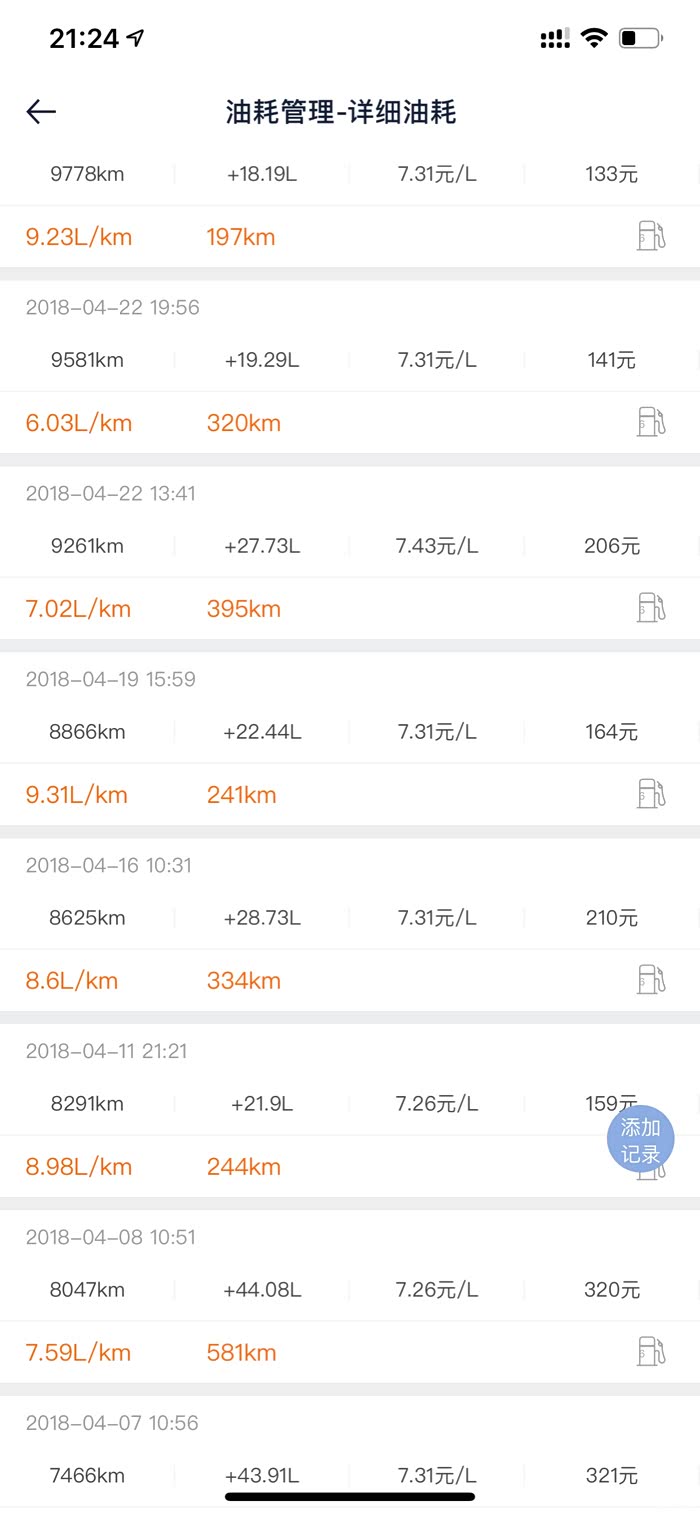Image resolution: width=700 pixels, height=1514 pixels.
Task: Select the 2018-04-16 10:31 refuel entry
Action: coord(349,918)
